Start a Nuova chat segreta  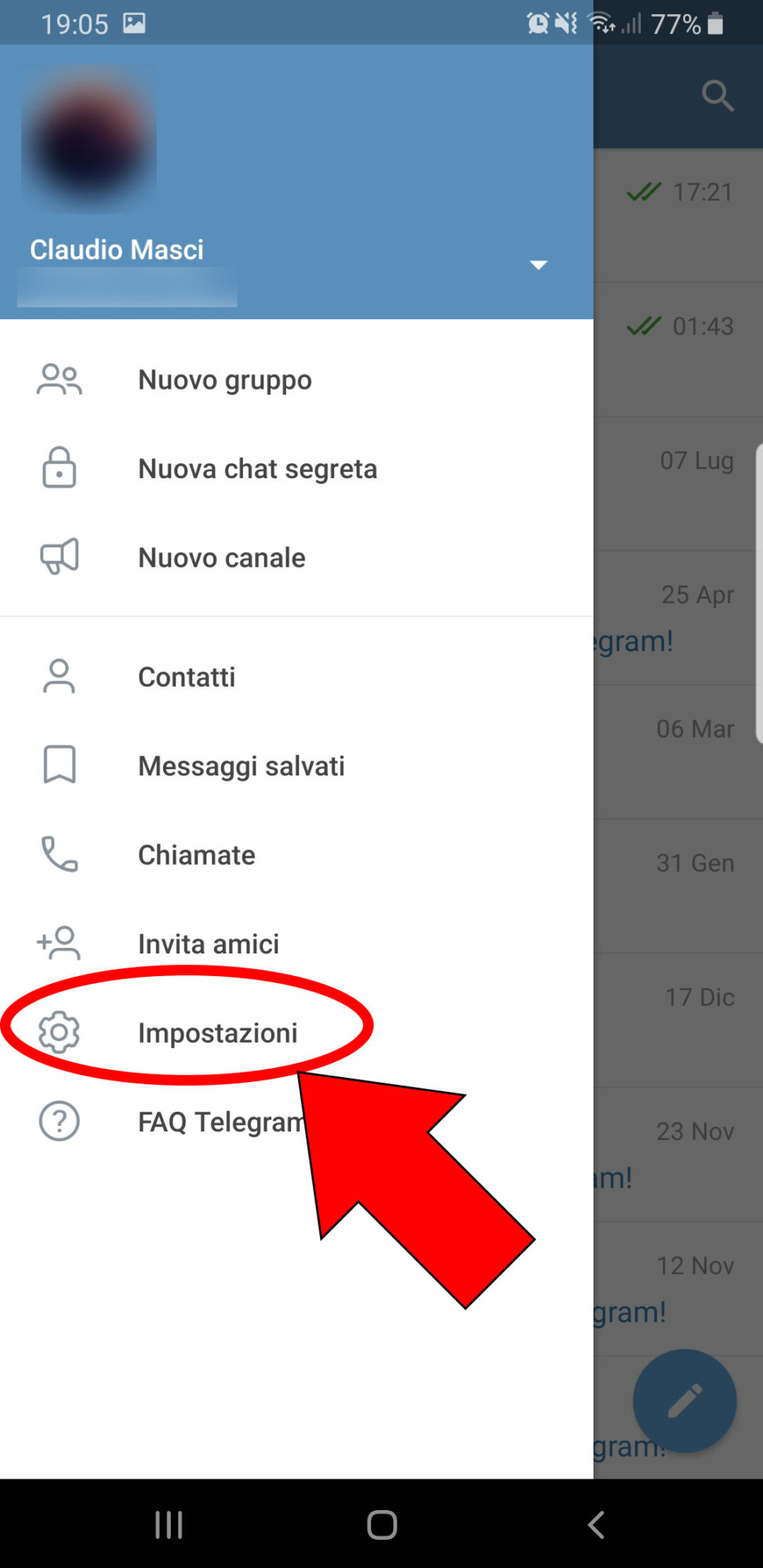[257, 469]
